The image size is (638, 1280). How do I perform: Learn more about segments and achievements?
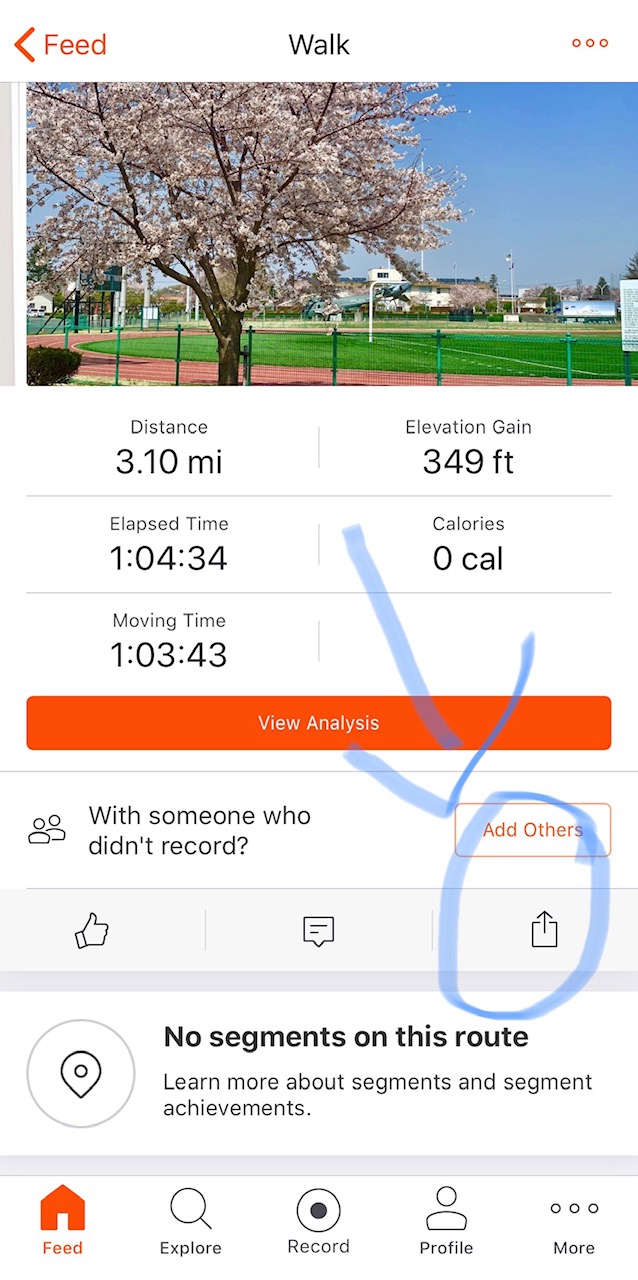pyautogui.click(x=377, y=1094)
